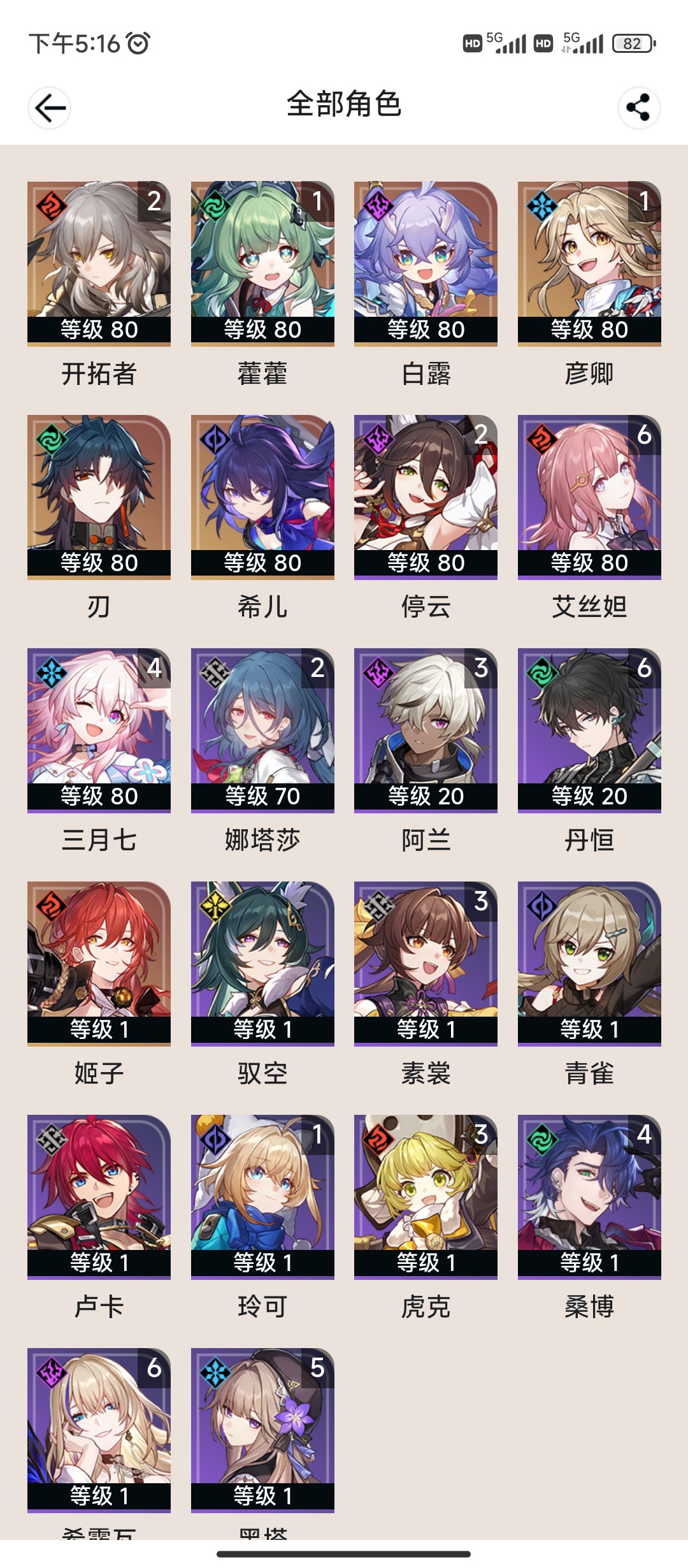View the 卢卡 character details
Image resolution: width=688 pixels, height=1568 pixels.
99,1196
